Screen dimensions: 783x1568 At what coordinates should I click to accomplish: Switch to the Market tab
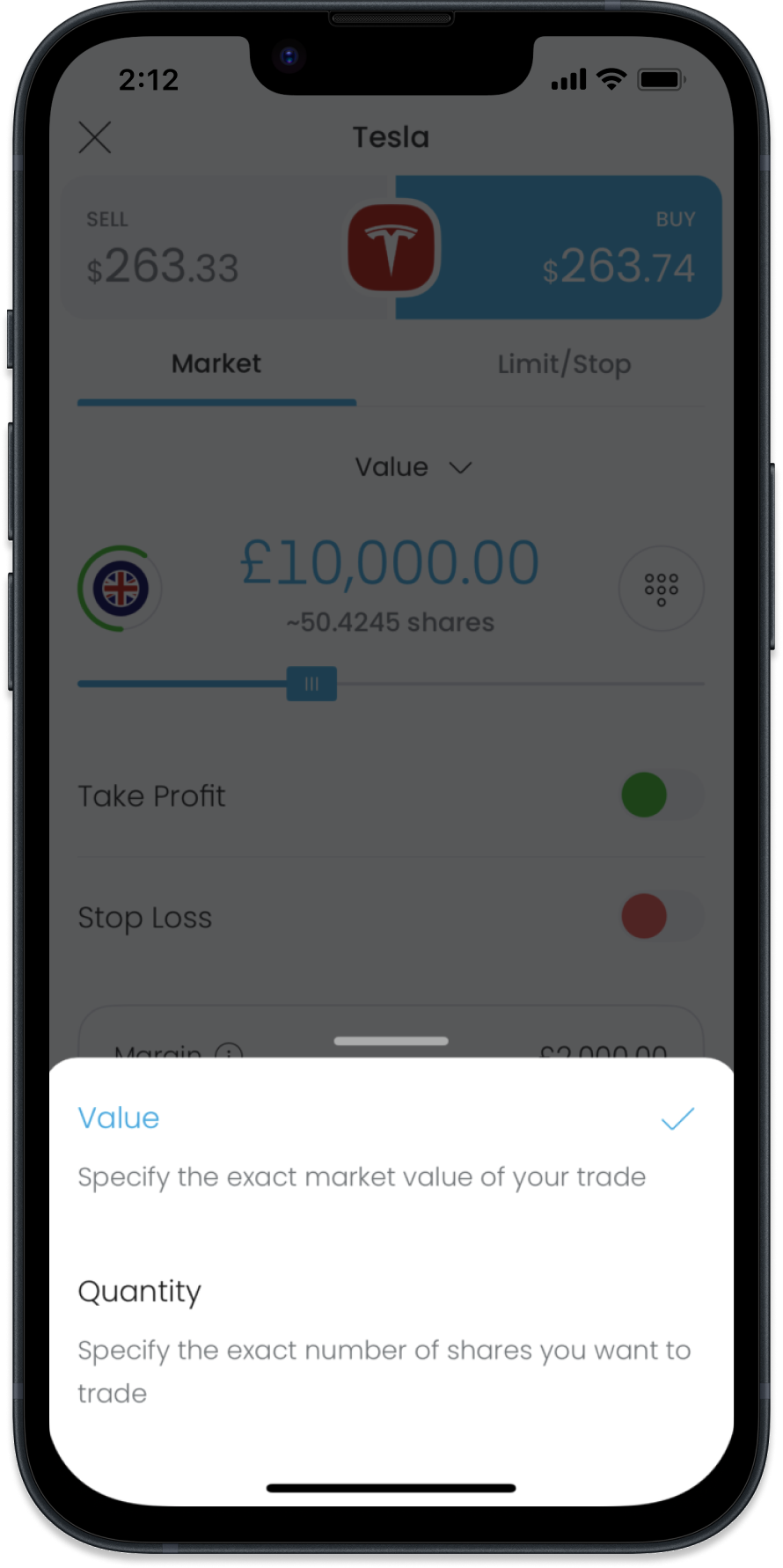[216, 364]
